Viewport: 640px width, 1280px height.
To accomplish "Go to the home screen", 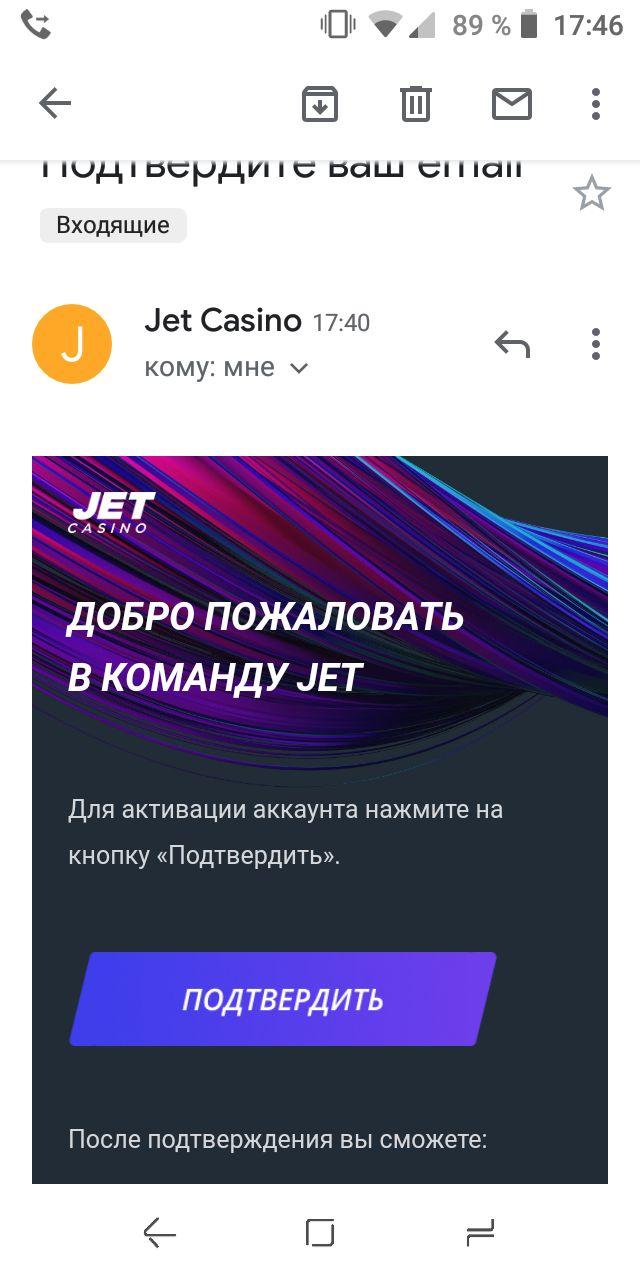I will 320,1233.
